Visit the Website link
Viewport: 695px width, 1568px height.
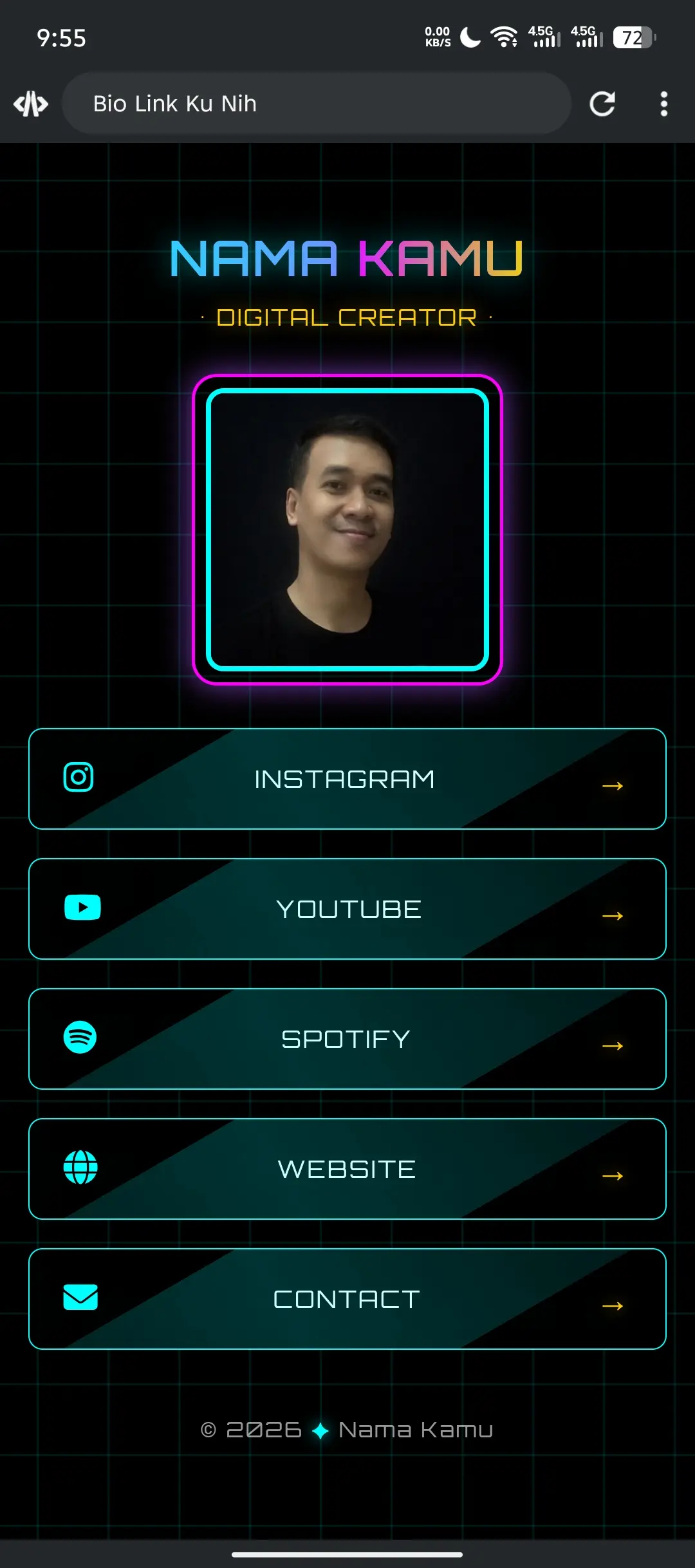pyautogui.click(x=347, y=1169)
